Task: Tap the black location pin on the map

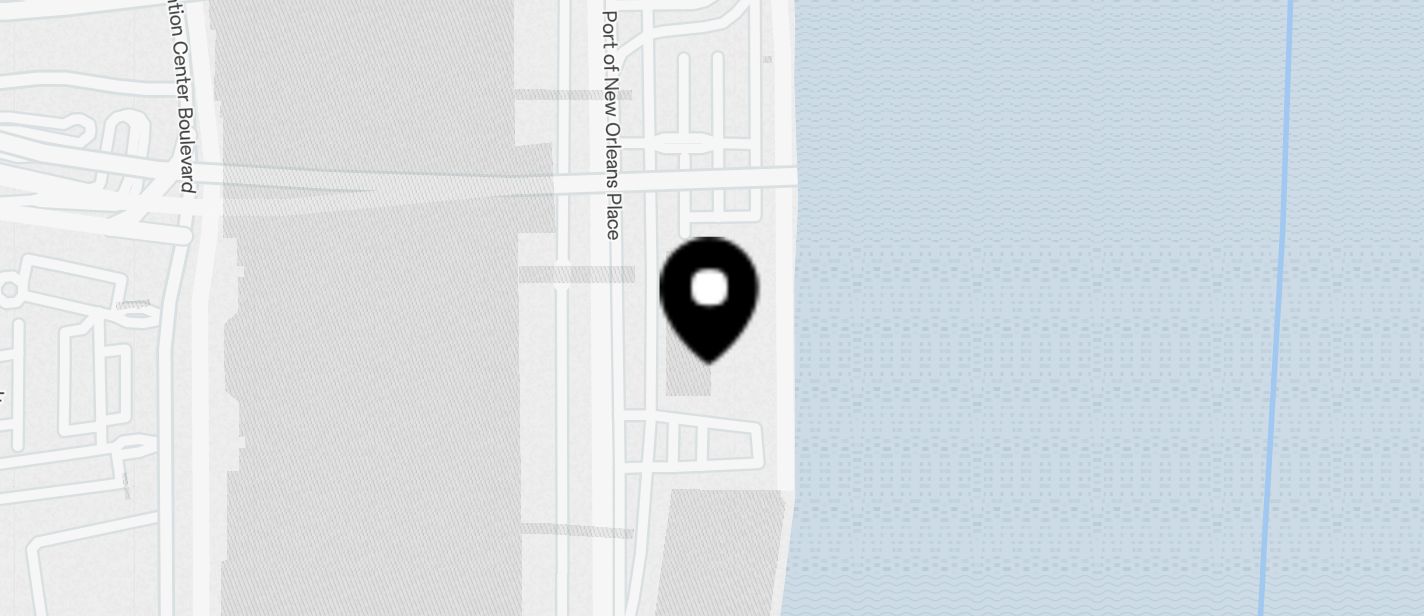Action: (x=709, y=294)
